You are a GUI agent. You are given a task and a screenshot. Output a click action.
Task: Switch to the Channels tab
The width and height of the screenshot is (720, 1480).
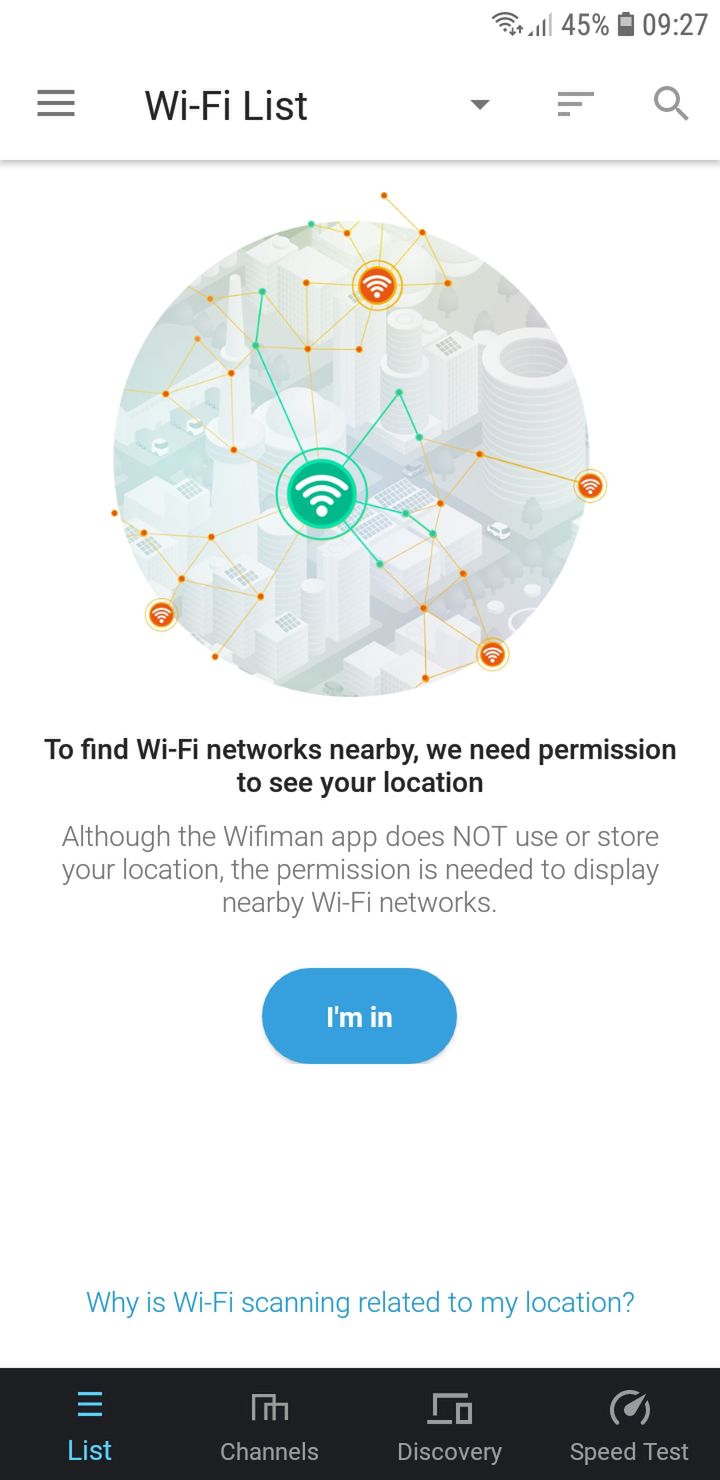269,1425
